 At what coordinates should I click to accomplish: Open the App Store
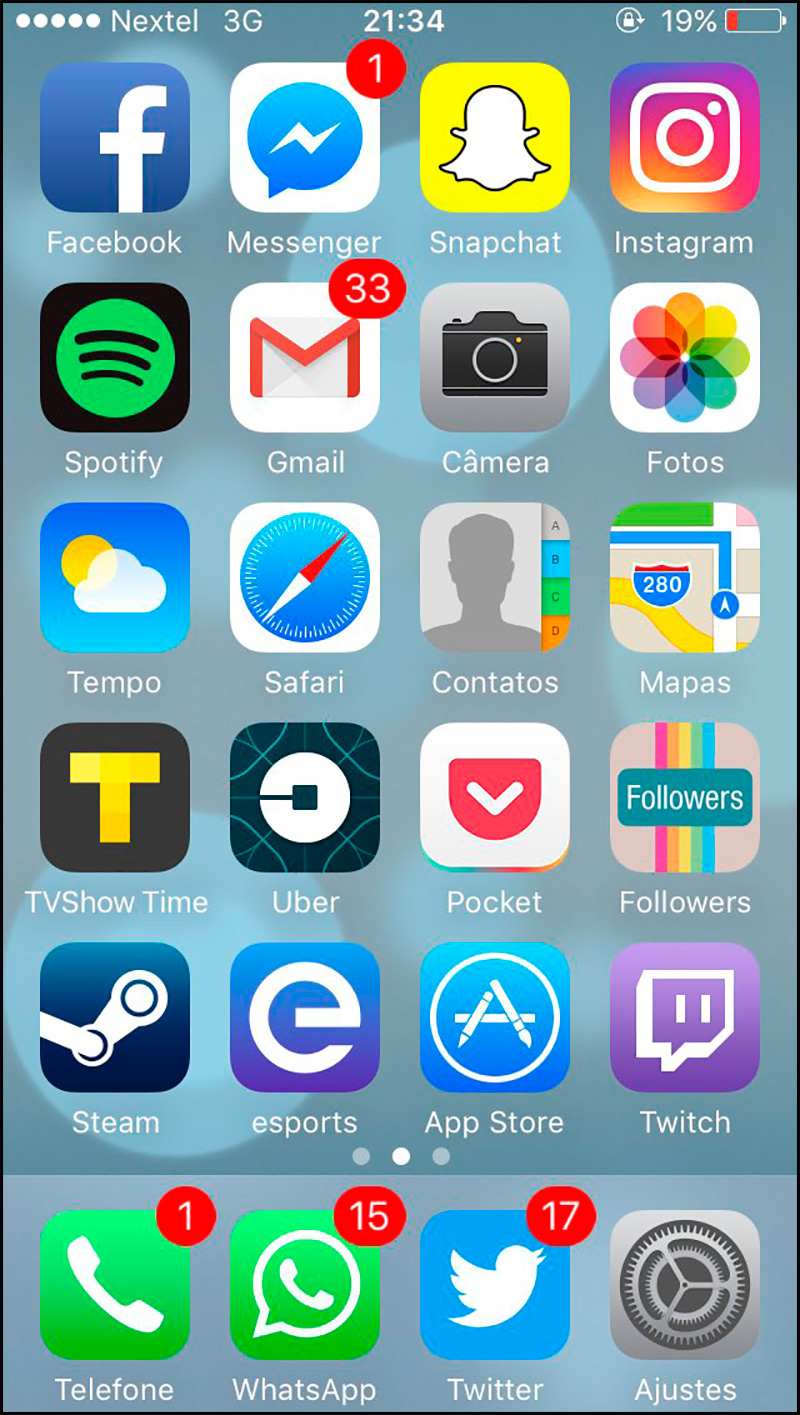pyautogui.click(x=495, y=1017)
